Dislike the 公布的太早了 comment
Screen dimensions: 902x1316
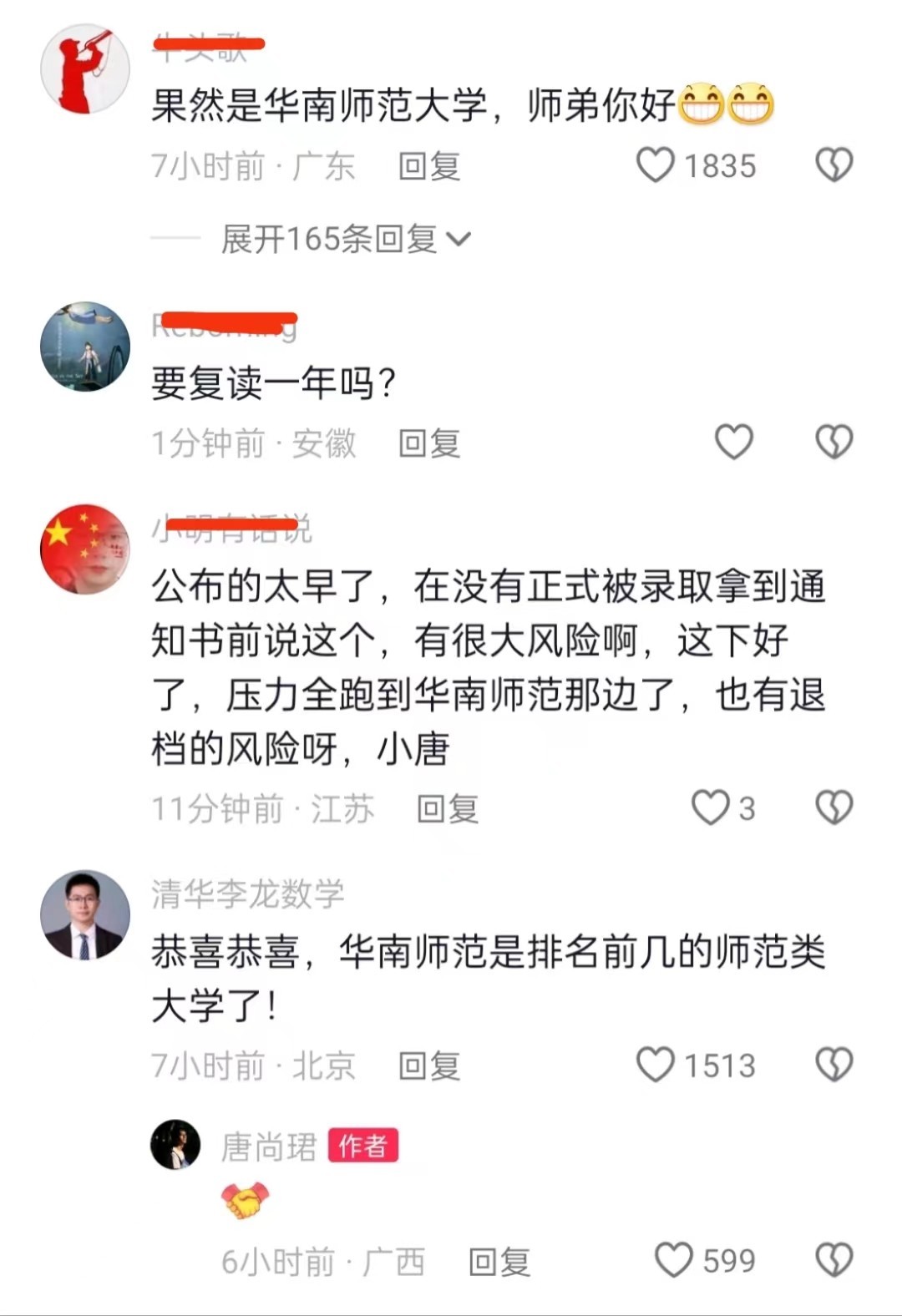[x=834, y=807]
